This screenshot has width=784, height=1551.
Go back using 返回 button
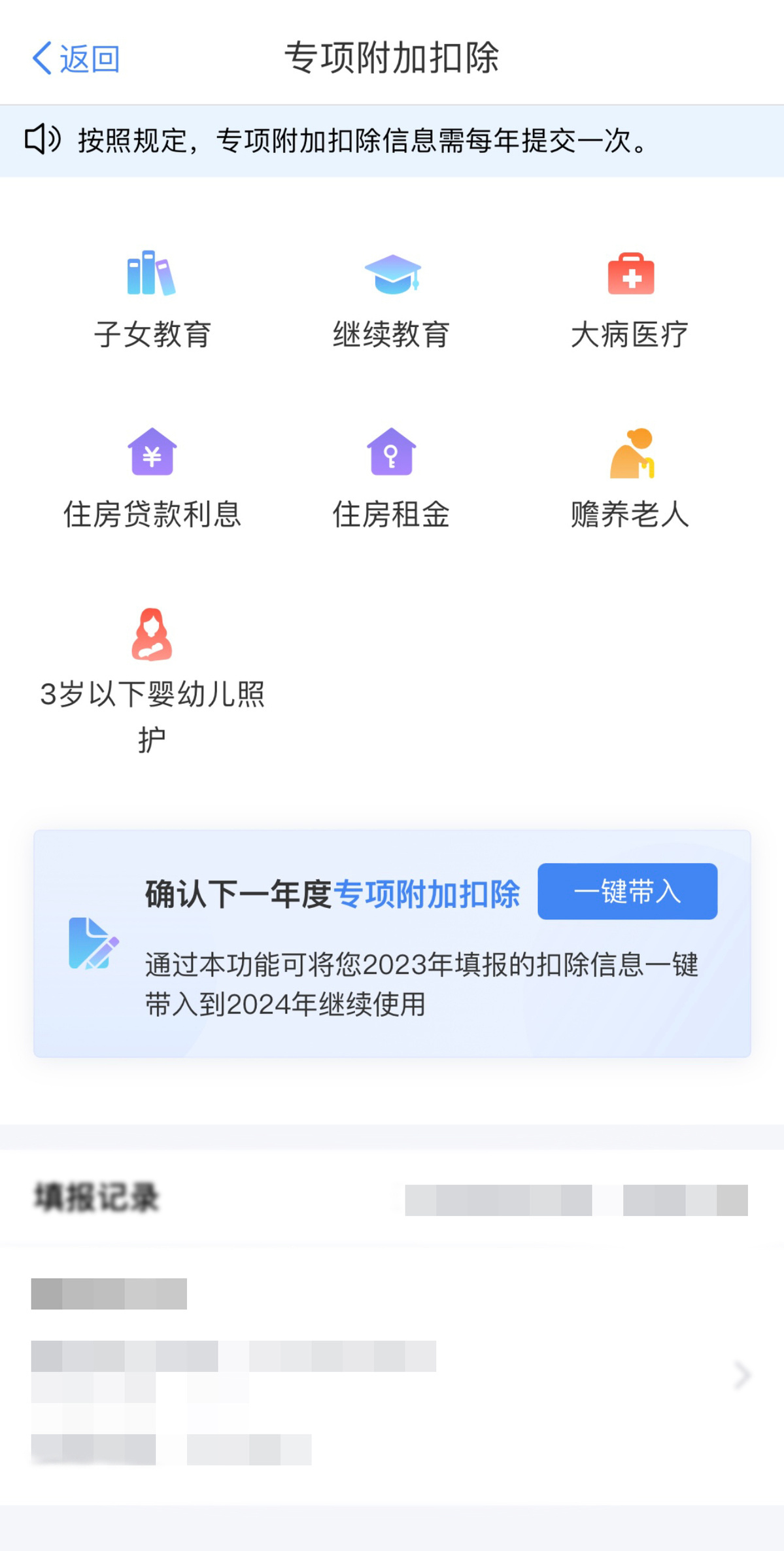(76, 59)
